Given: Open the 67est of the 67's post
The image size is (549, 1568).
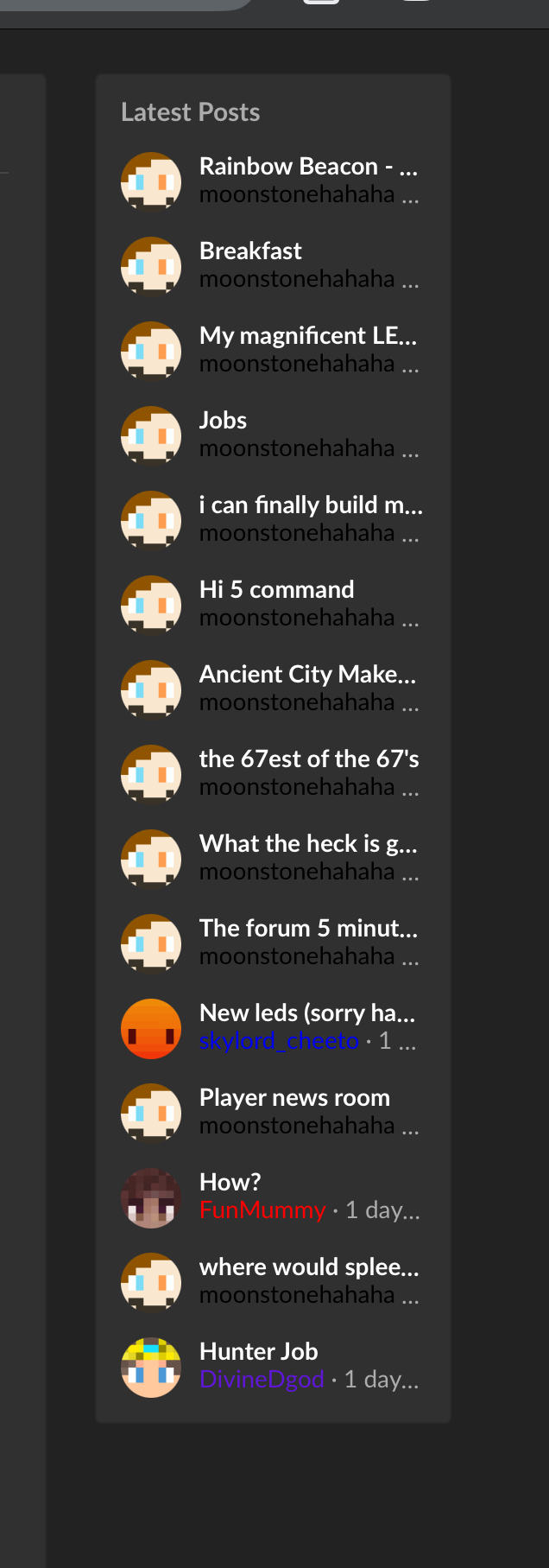Looking at the screenshot, I should pos(308,759).
